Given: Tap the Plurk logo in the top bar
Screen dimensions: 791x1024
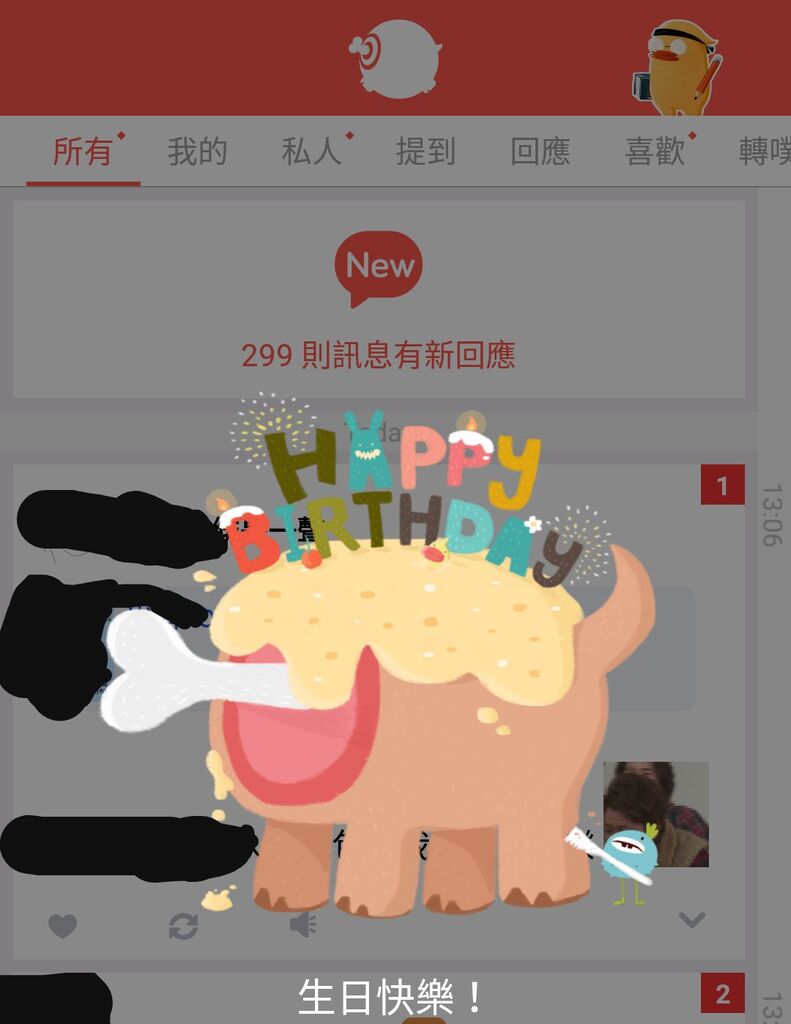Looking at the screenshot, I should tap(396, 58).
